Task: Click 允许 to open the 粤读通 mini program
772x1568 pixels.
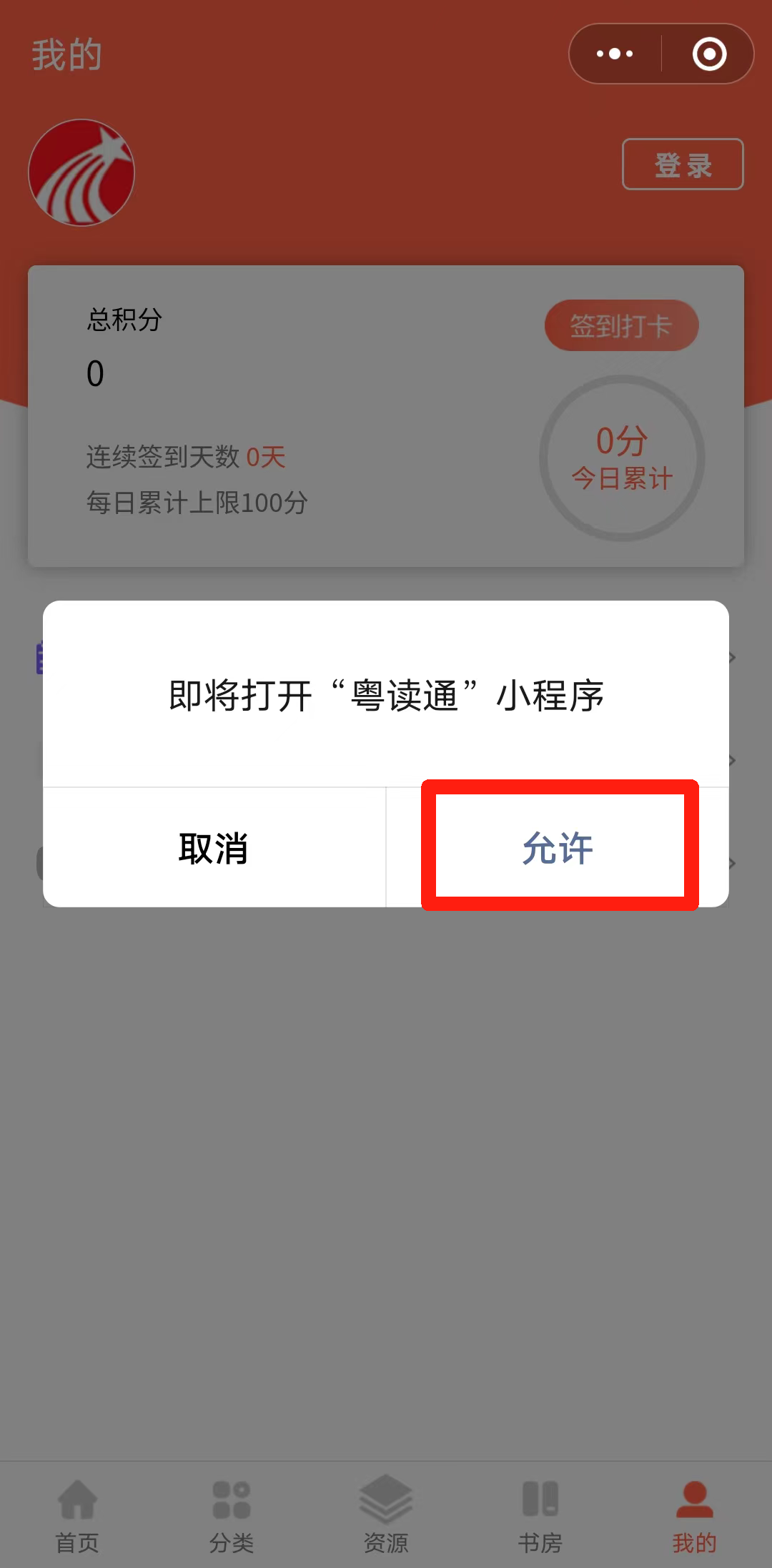Action: 559,847
